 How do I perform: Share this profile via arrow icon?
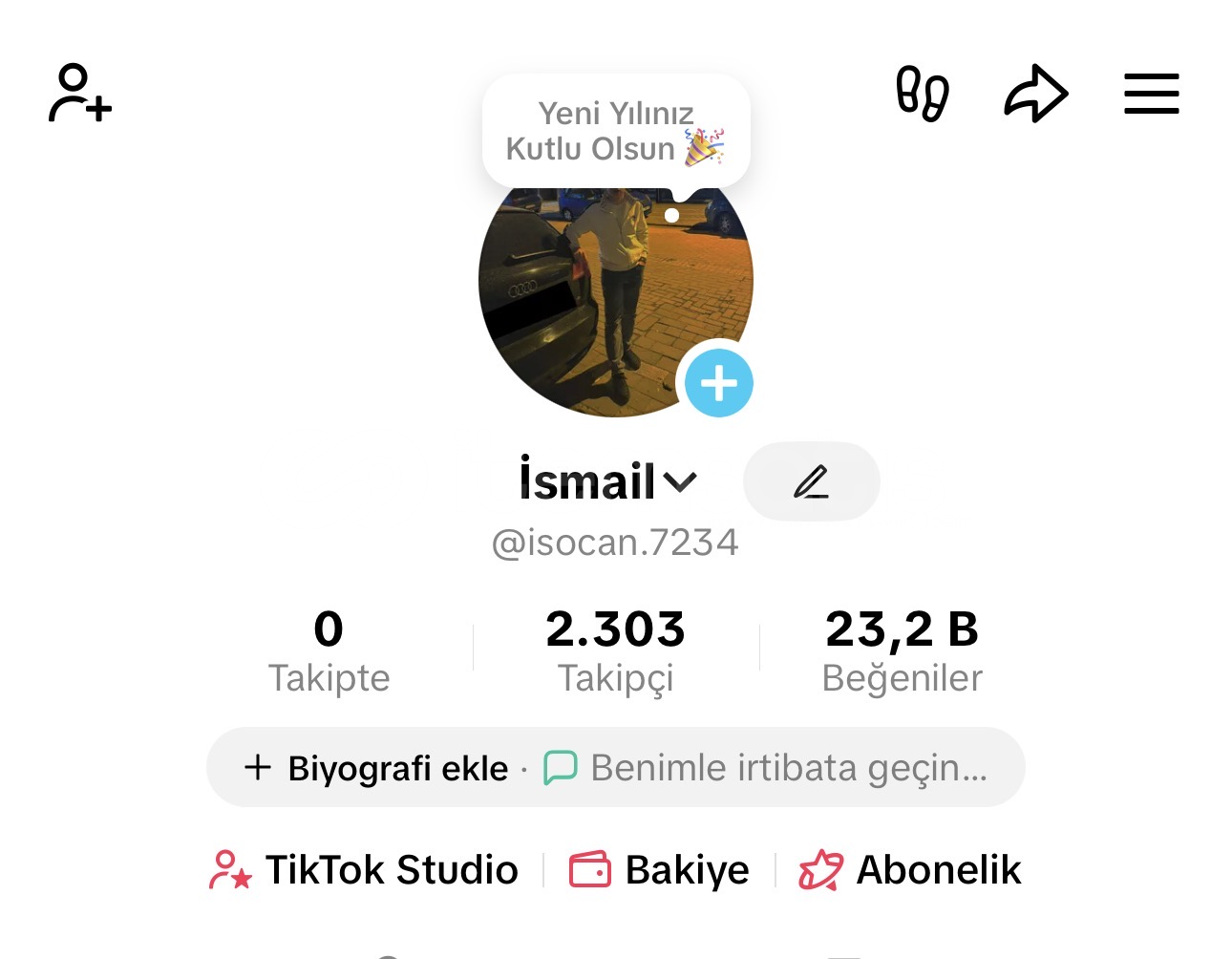(1035, 94)
